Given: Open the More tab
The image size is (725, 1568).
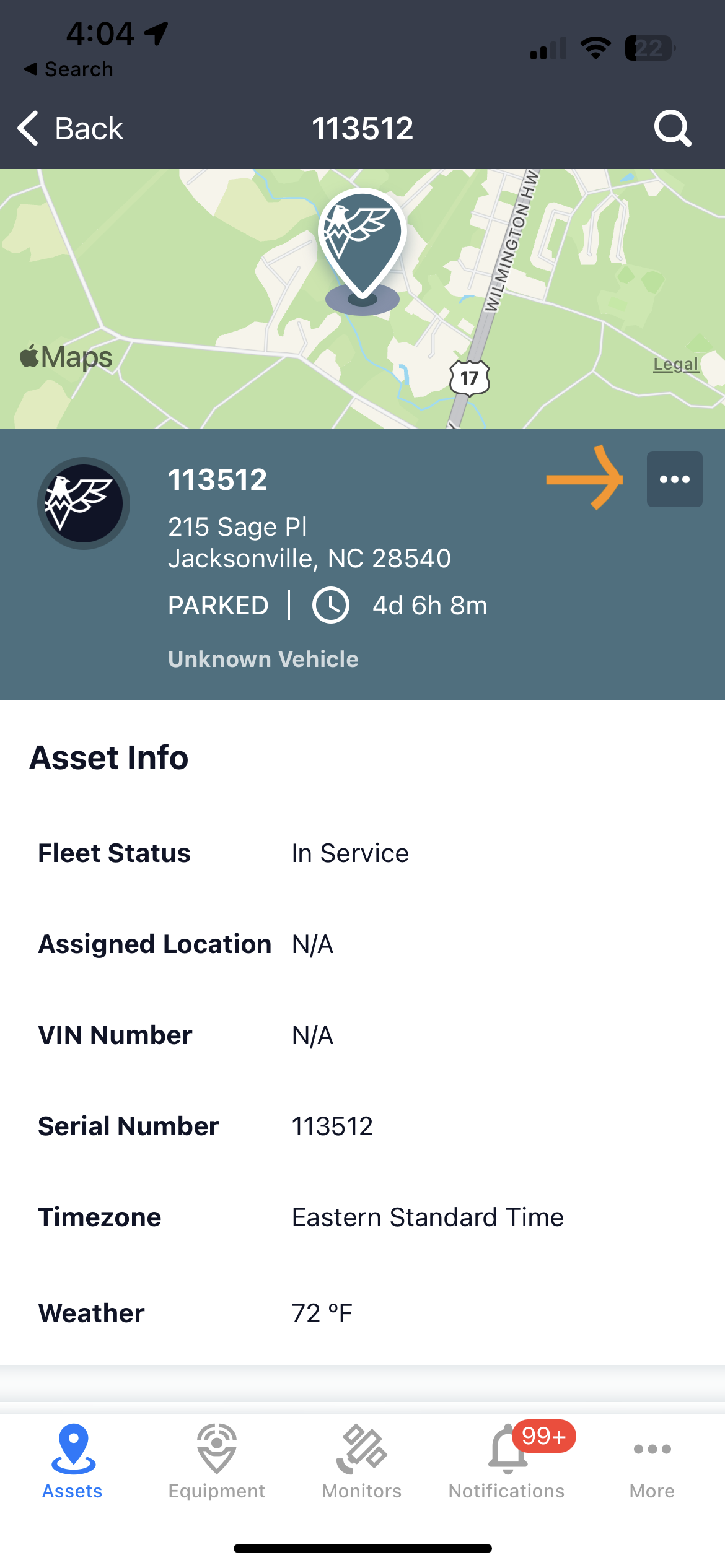Looking at the screenshot, I should (x=652, y=1461).
